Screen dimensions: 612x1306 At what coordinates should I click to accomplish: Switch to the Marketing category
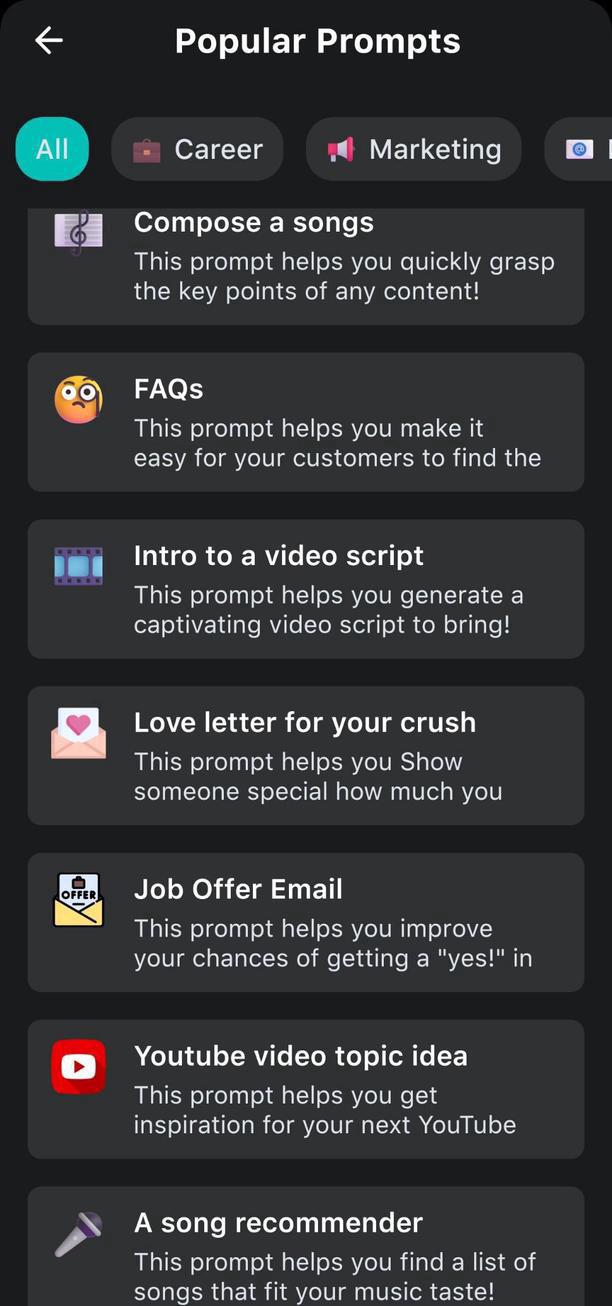414,149
